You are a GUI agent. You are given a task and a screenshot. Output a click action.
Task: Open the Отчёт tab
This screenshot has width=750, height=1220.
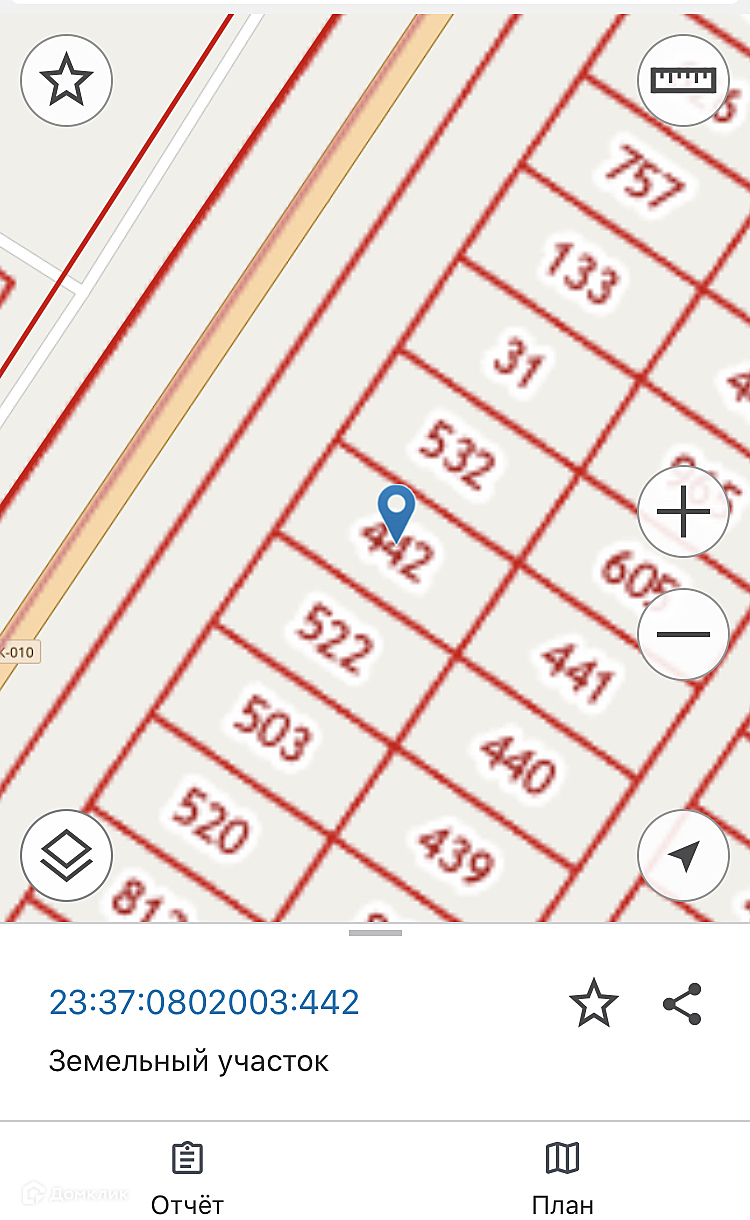pyautogui.click(x=187, y=1177)
